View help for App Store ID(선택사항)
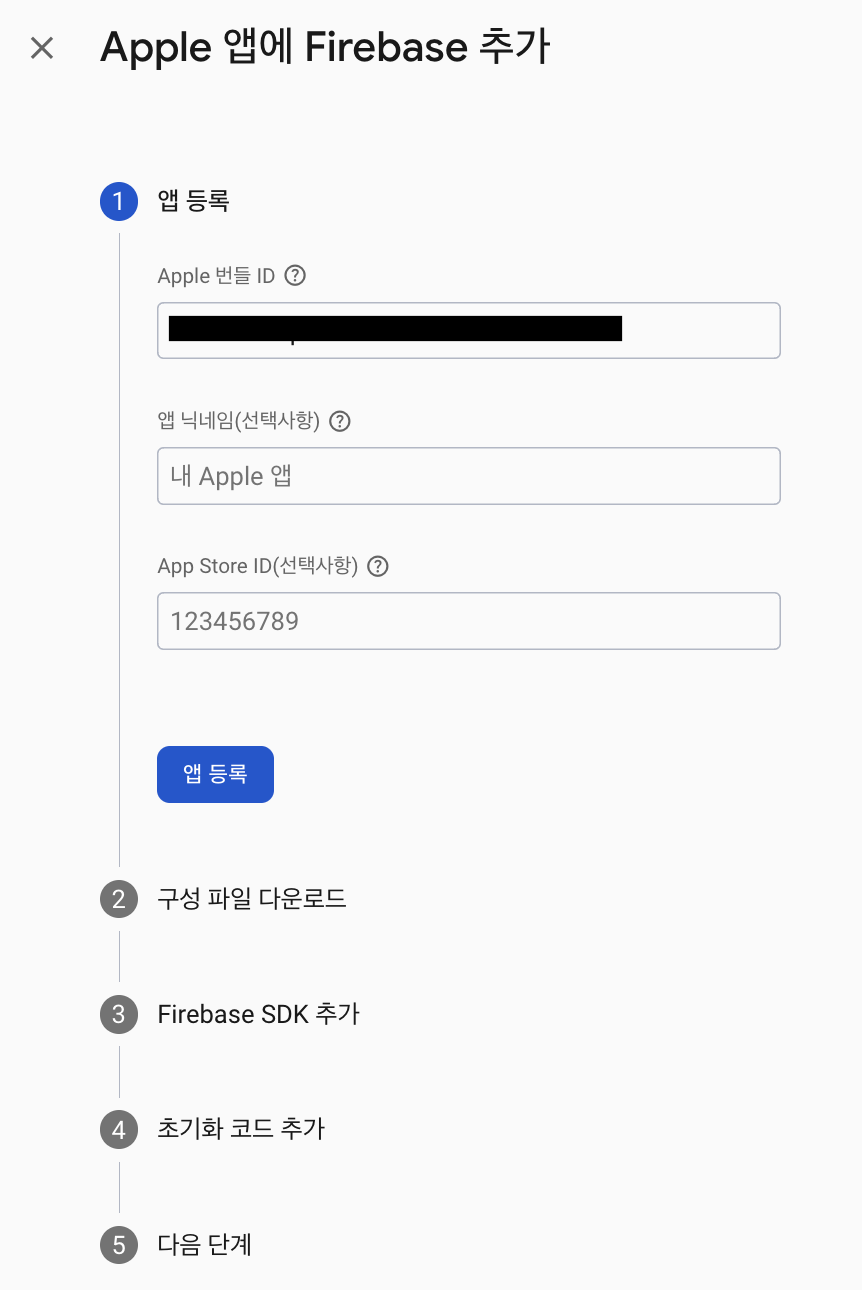Viewport: 862px width, 1290px height. click(378, 566)
